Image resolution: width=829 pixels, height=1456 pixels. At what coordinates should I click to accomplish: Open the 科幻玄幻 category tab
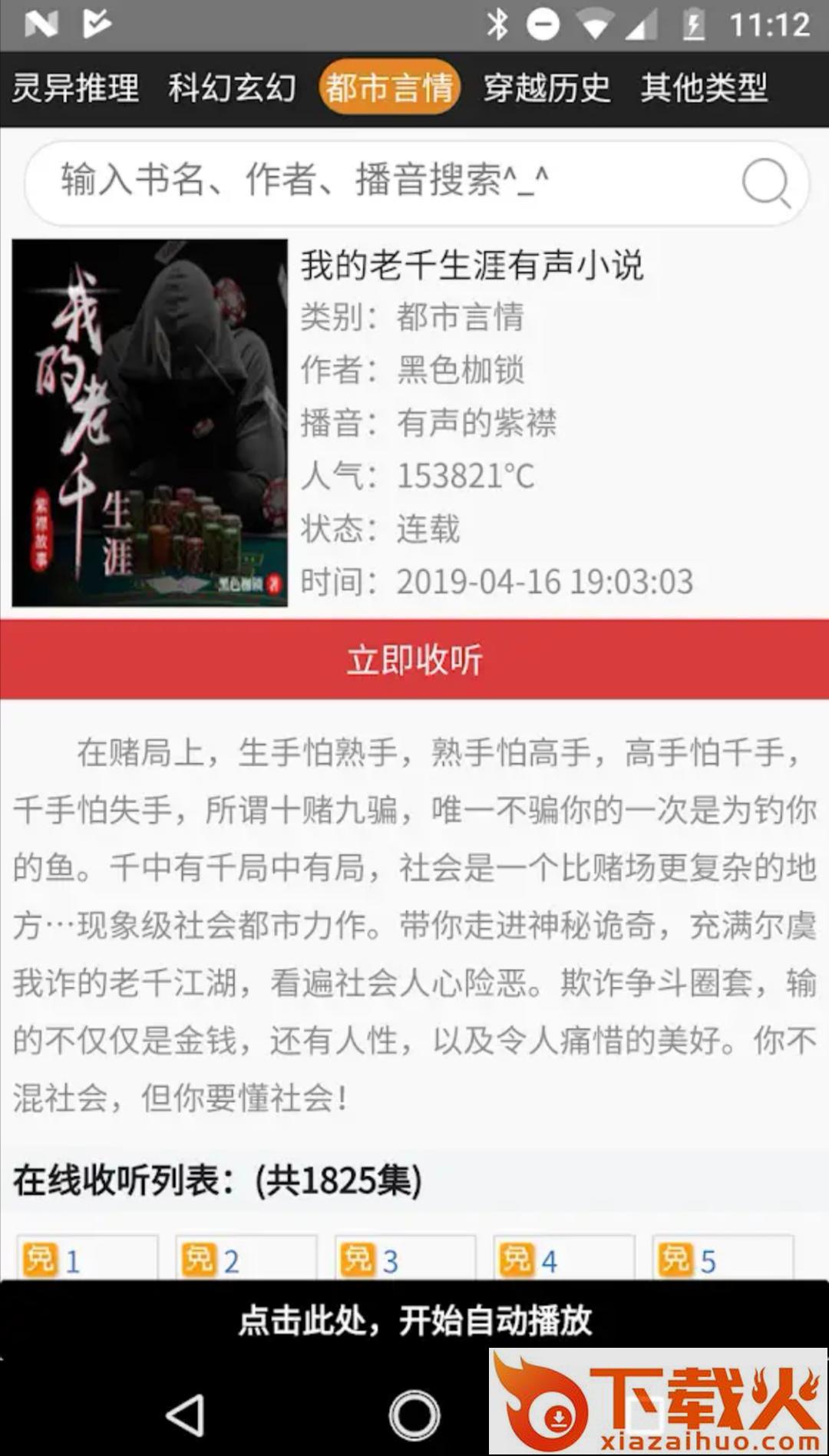tap(232, 88)
